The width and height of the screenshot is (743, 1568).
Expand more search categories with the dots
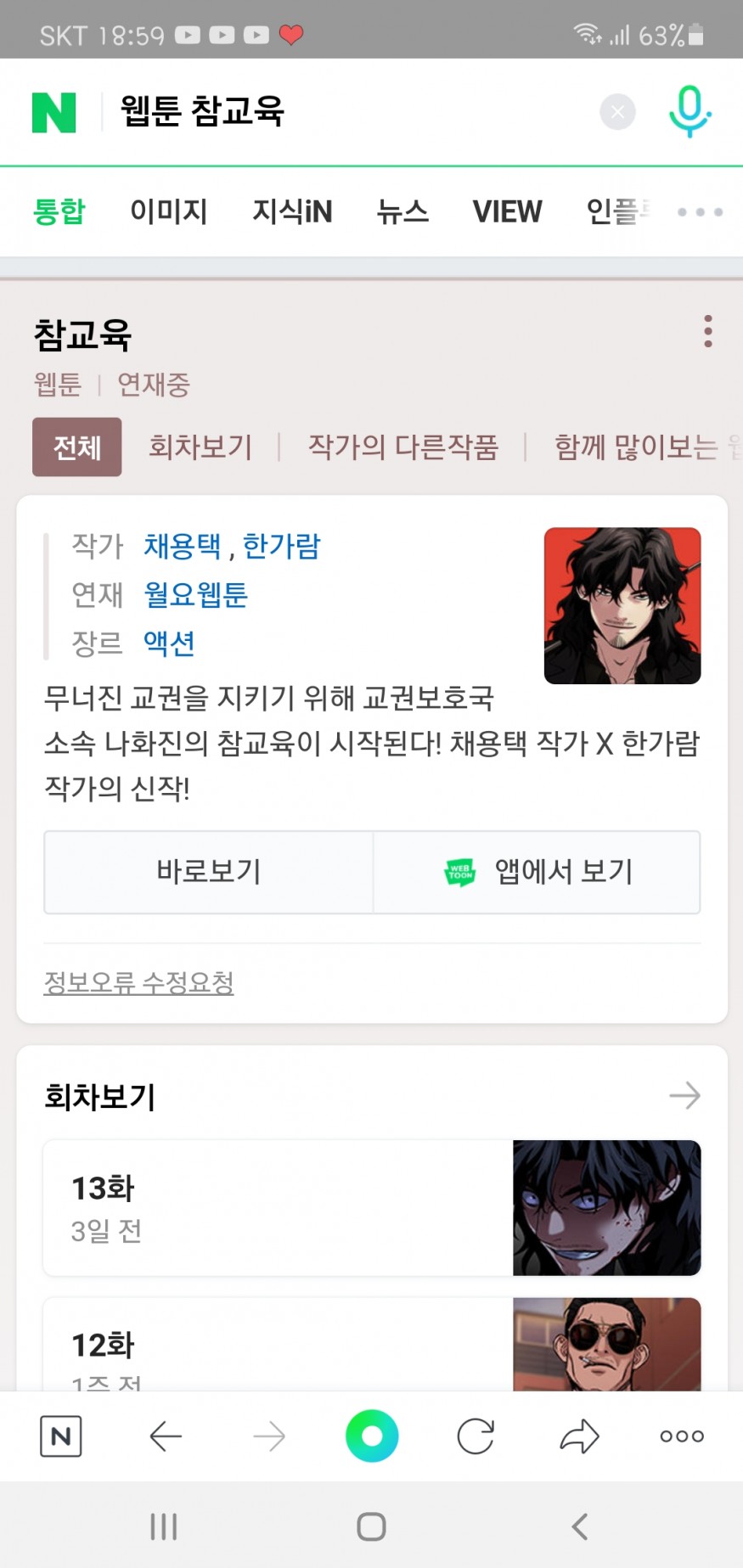click(x=700, y=211)
